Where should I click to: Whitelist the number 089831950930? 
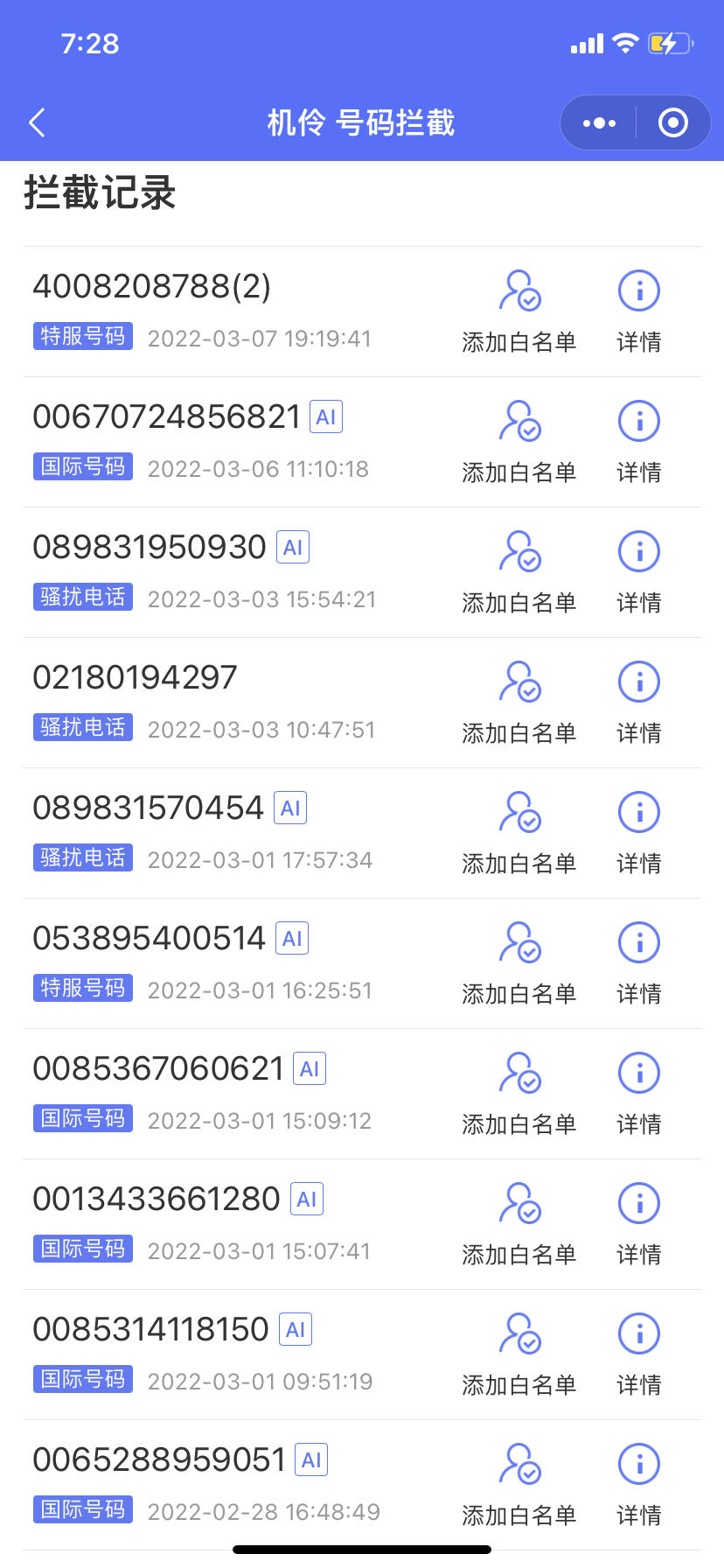[519, 573]
